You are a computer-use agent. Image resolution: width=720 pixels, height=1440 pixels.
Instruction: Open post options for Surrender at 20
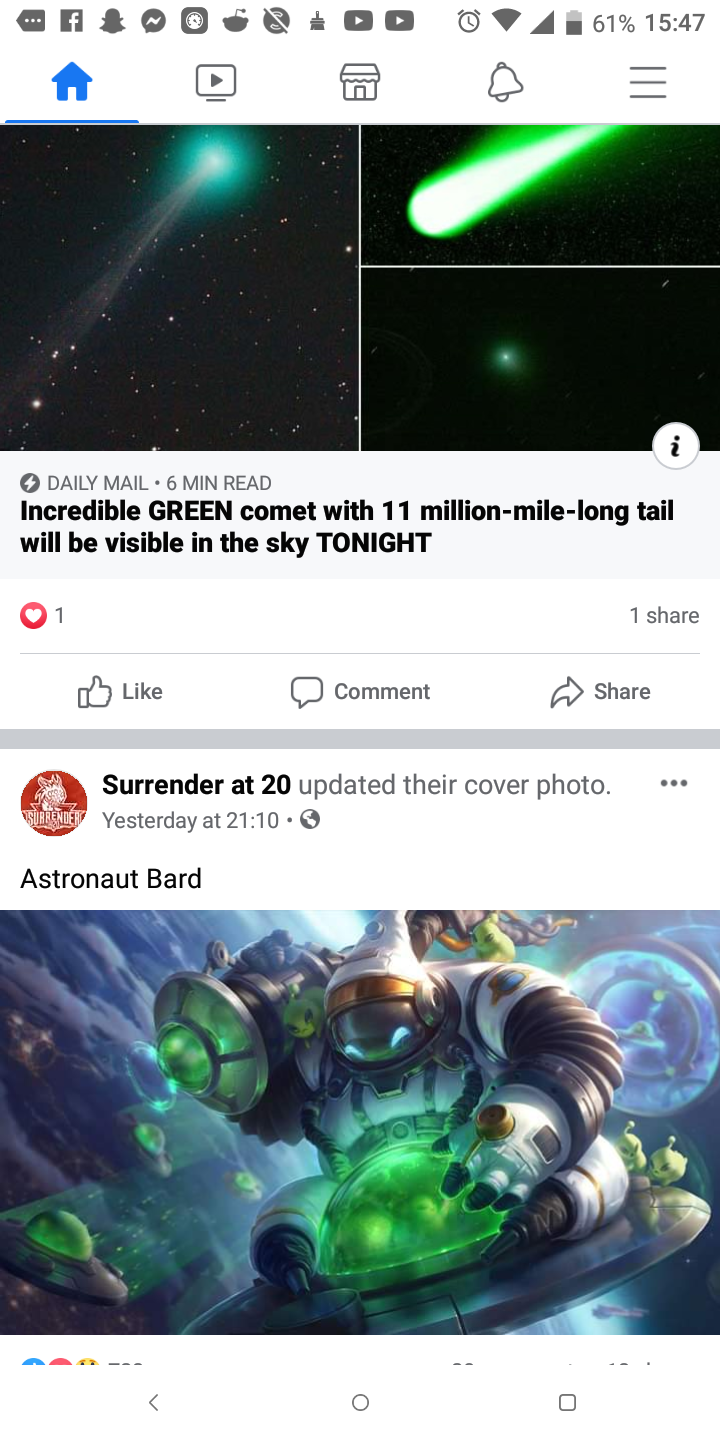[674, 783]
